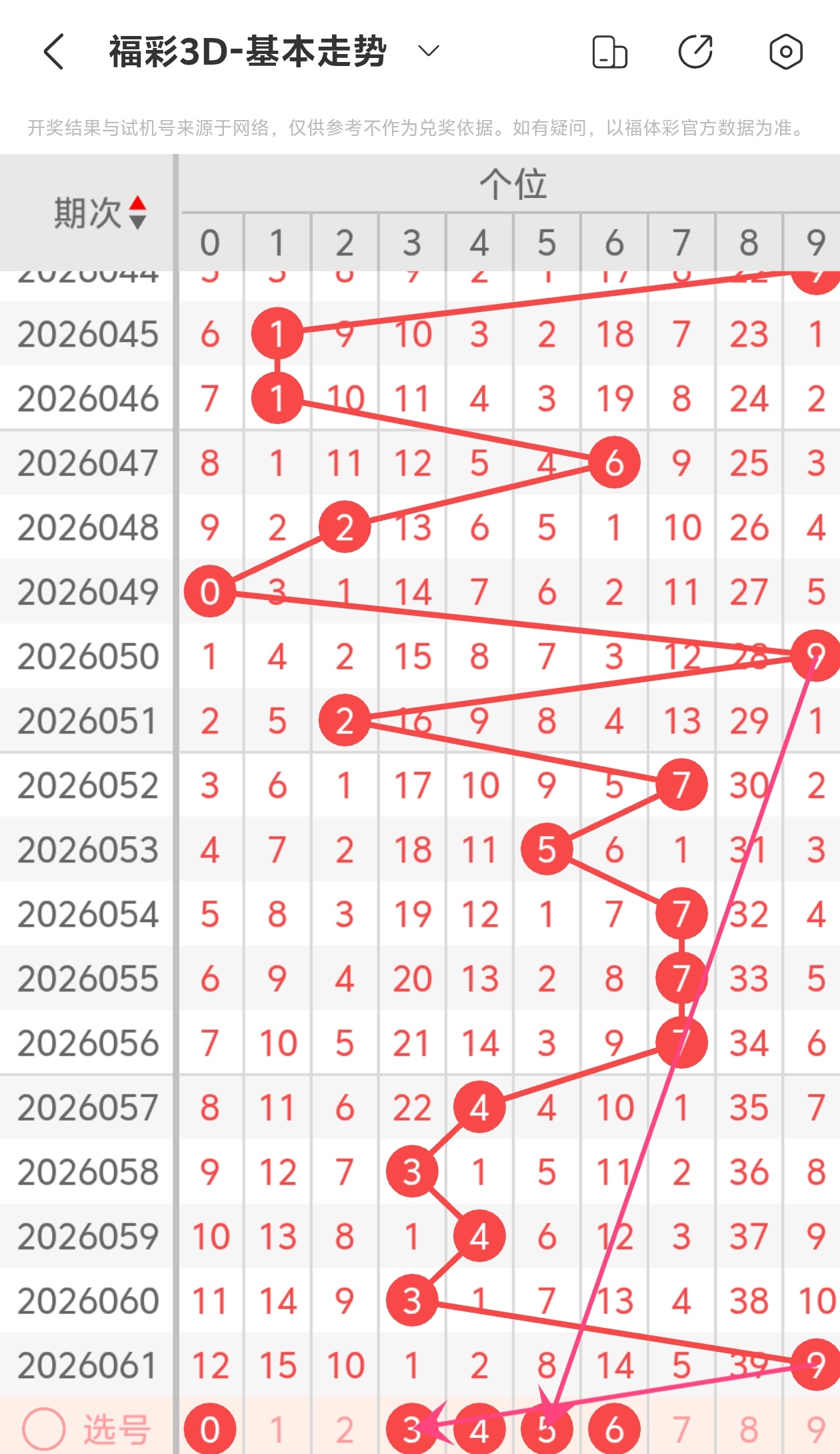Image resolution: width=840 pixels, height=1454 pixels.
Task: Go back from the 福彩3D trend chart
Action: click(55, 52)
